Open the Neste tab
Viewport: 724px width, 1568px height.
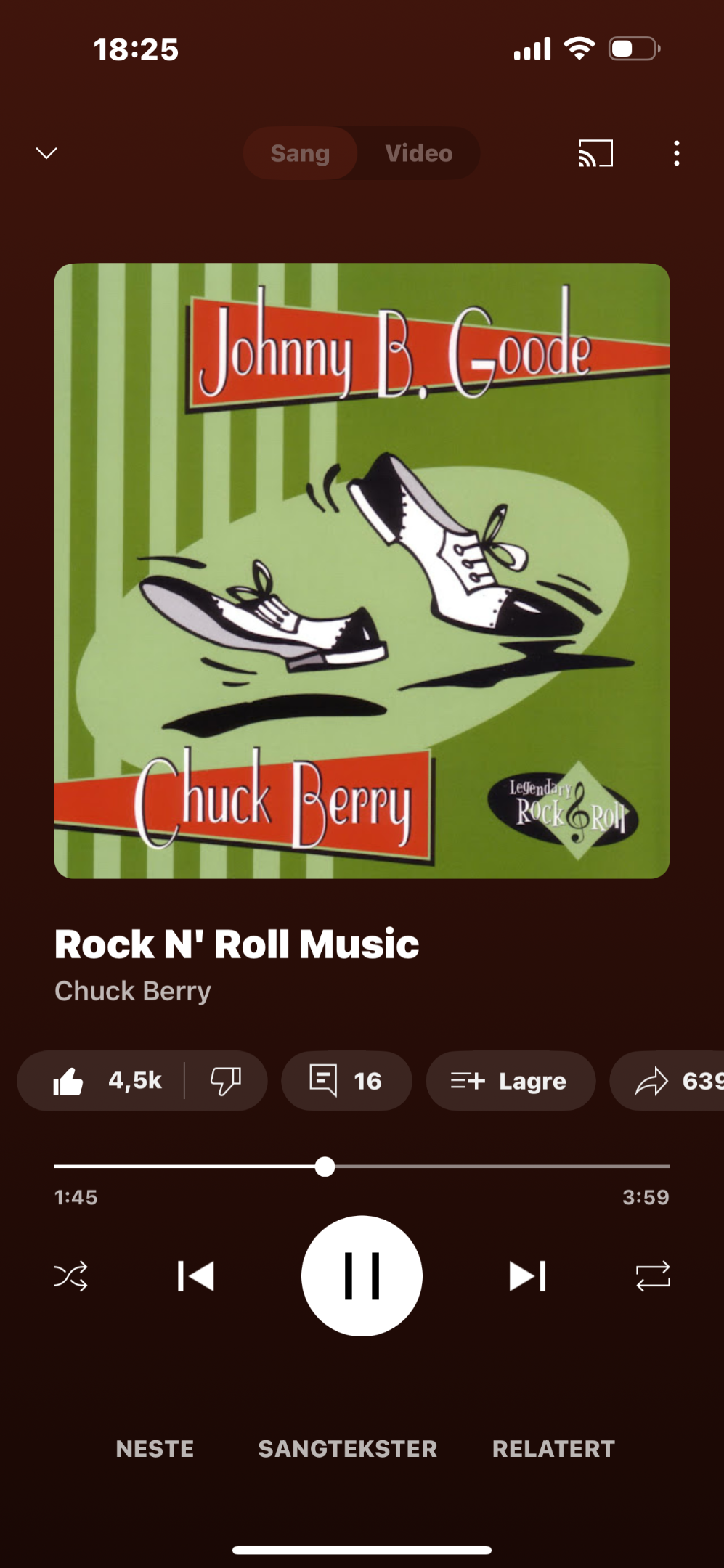click(x=155, y=1449)
